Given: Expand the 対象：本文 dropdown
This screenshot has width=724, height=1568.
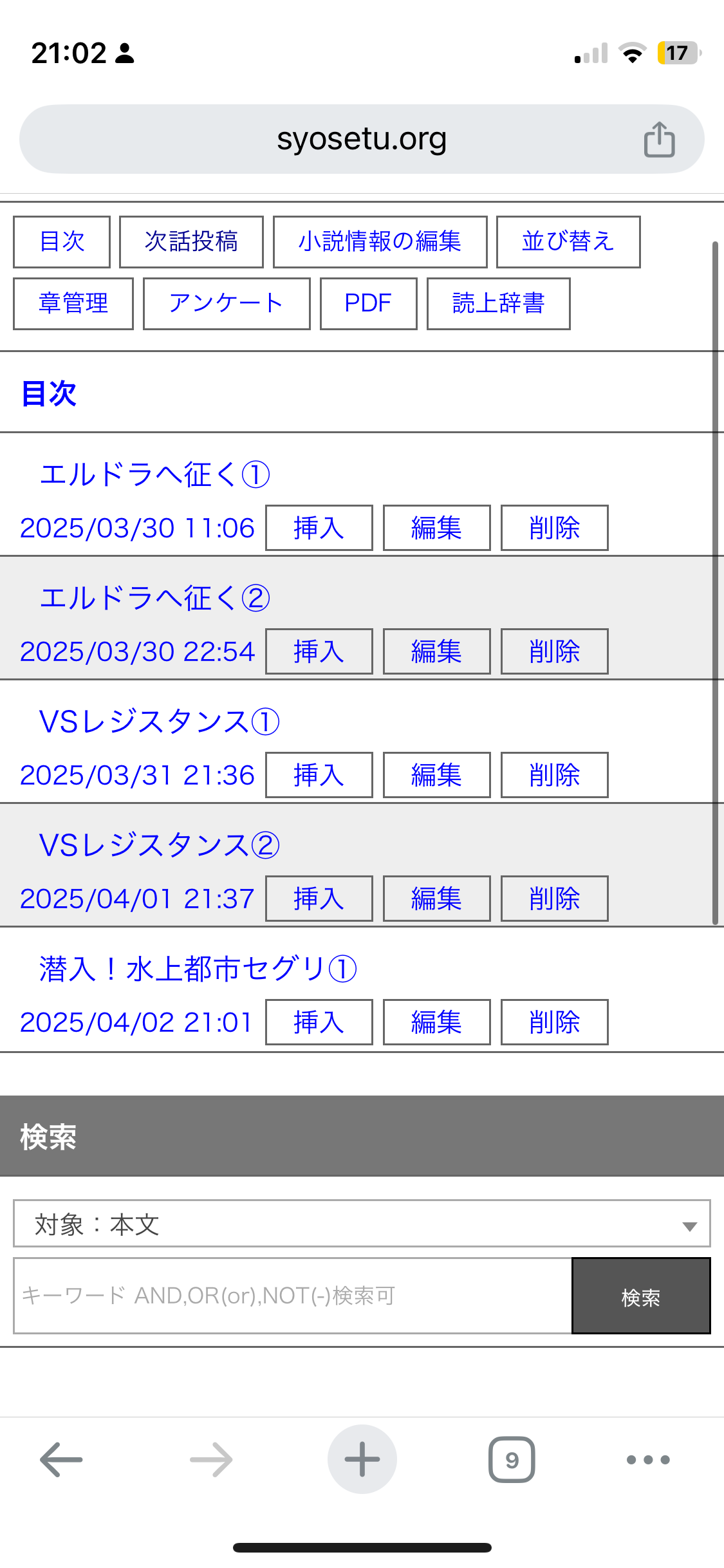Looking at the screenshot, I should (362, 1223).
